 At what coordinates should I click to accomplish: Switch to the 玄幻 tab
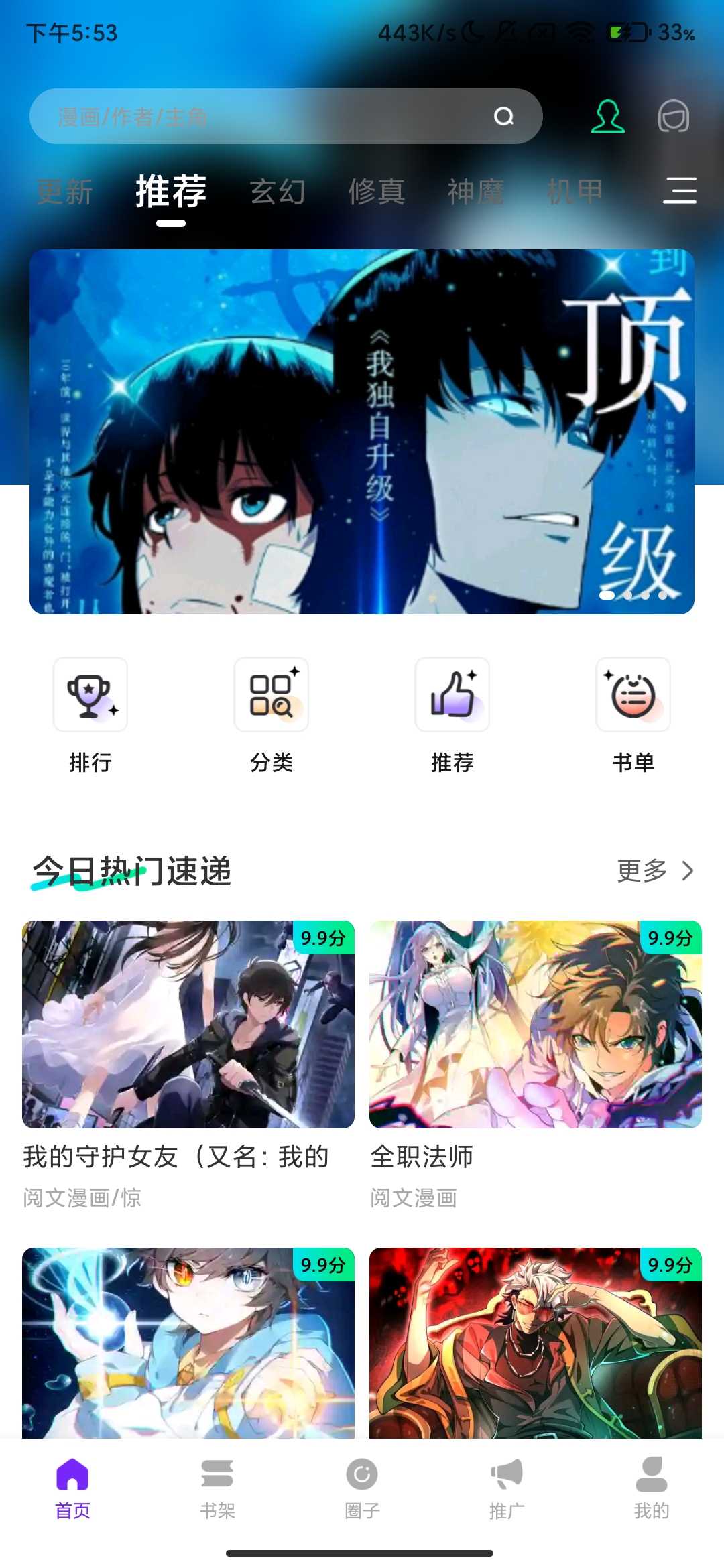point(279,192)
